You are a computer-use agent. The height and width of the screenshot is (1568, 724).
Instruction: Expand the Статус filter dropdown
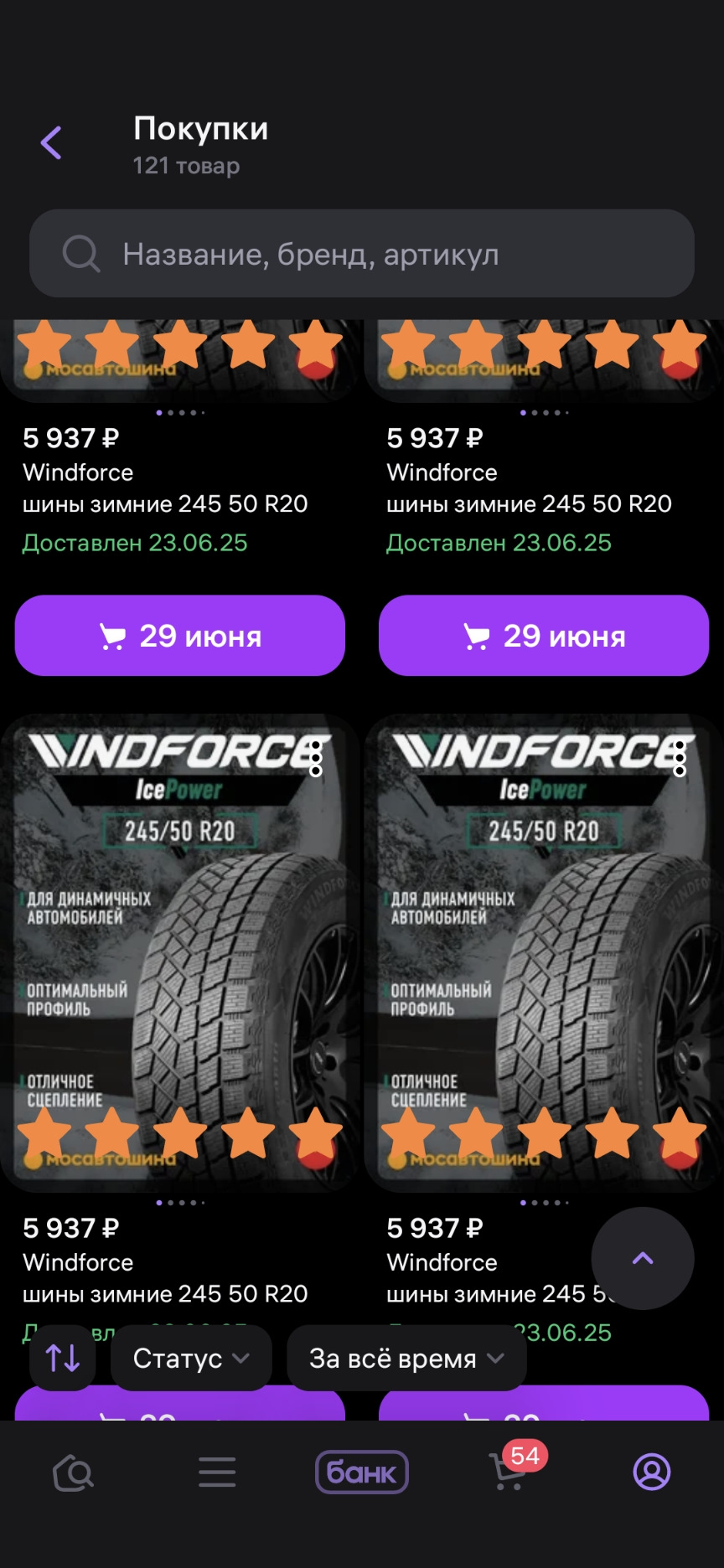click(191, 1358)
